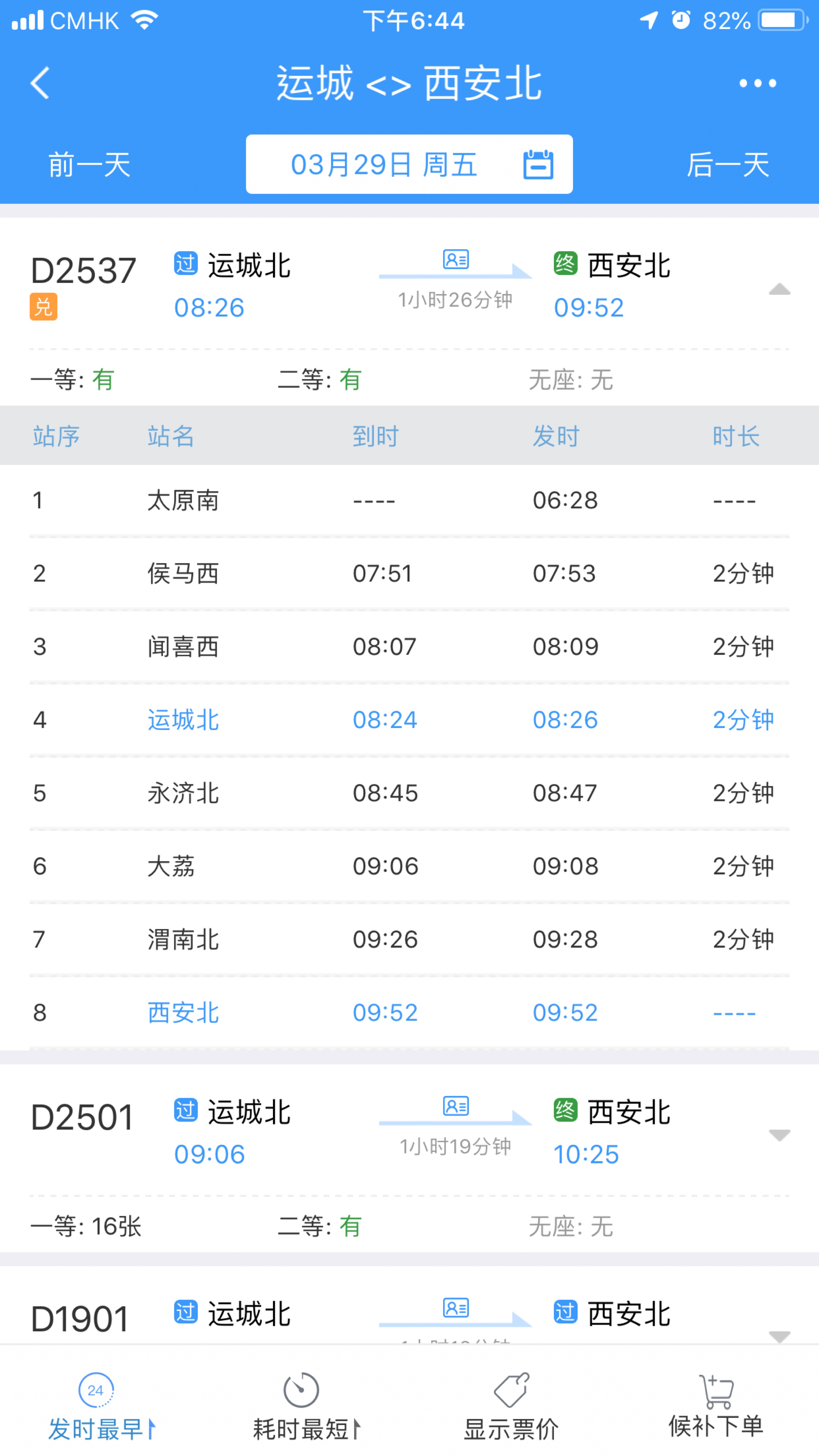Expand the D2501 stop list
The image size is (819, 1456).
click(x=779, y=1135)
